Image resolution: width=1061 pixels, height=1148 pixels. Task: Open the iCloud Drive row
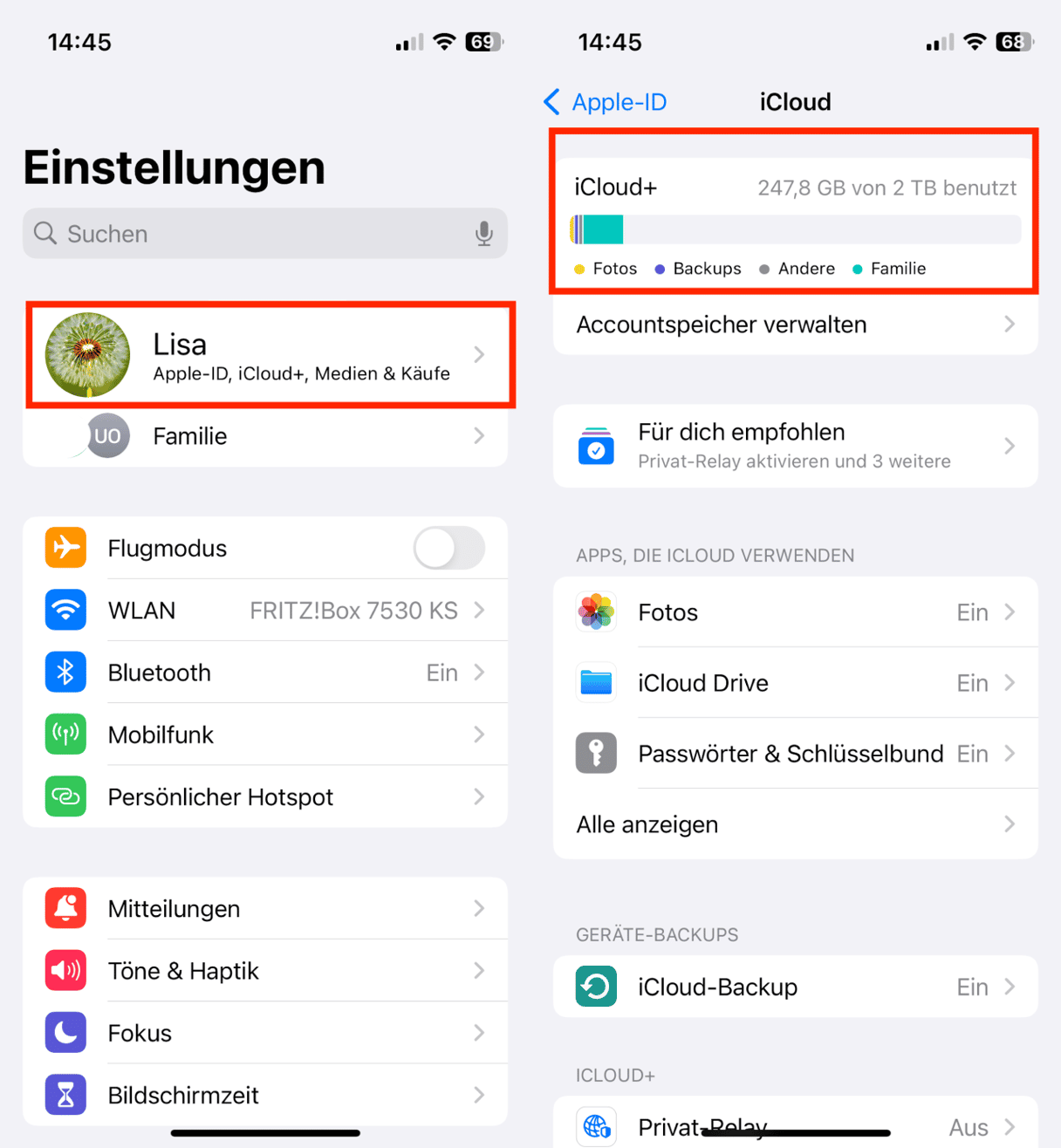pyautogui.click(x=794, y=683)
